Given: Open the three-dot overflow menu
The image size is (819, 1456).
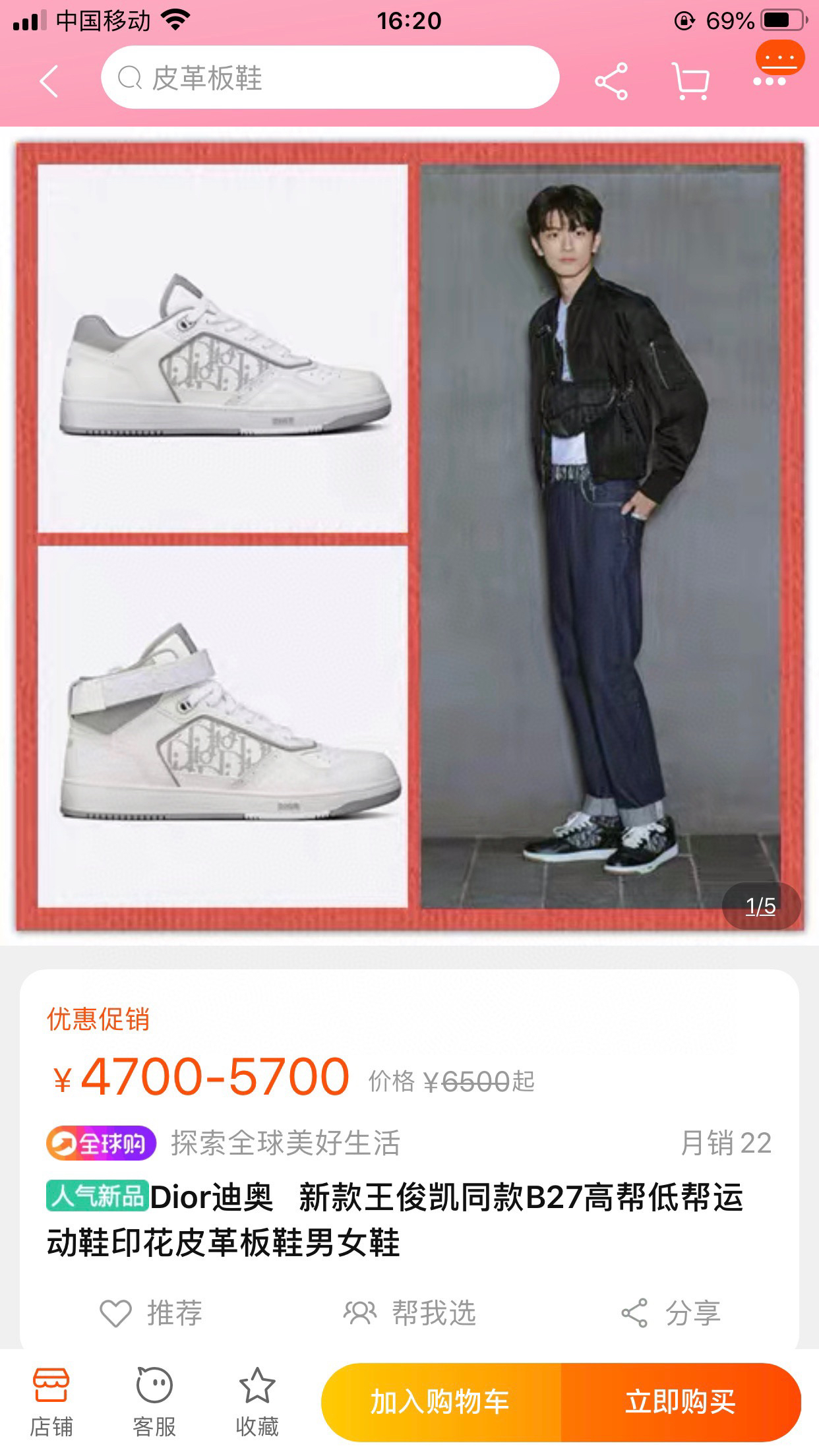Looking at the screenshot, I should (x=770, y=81).
